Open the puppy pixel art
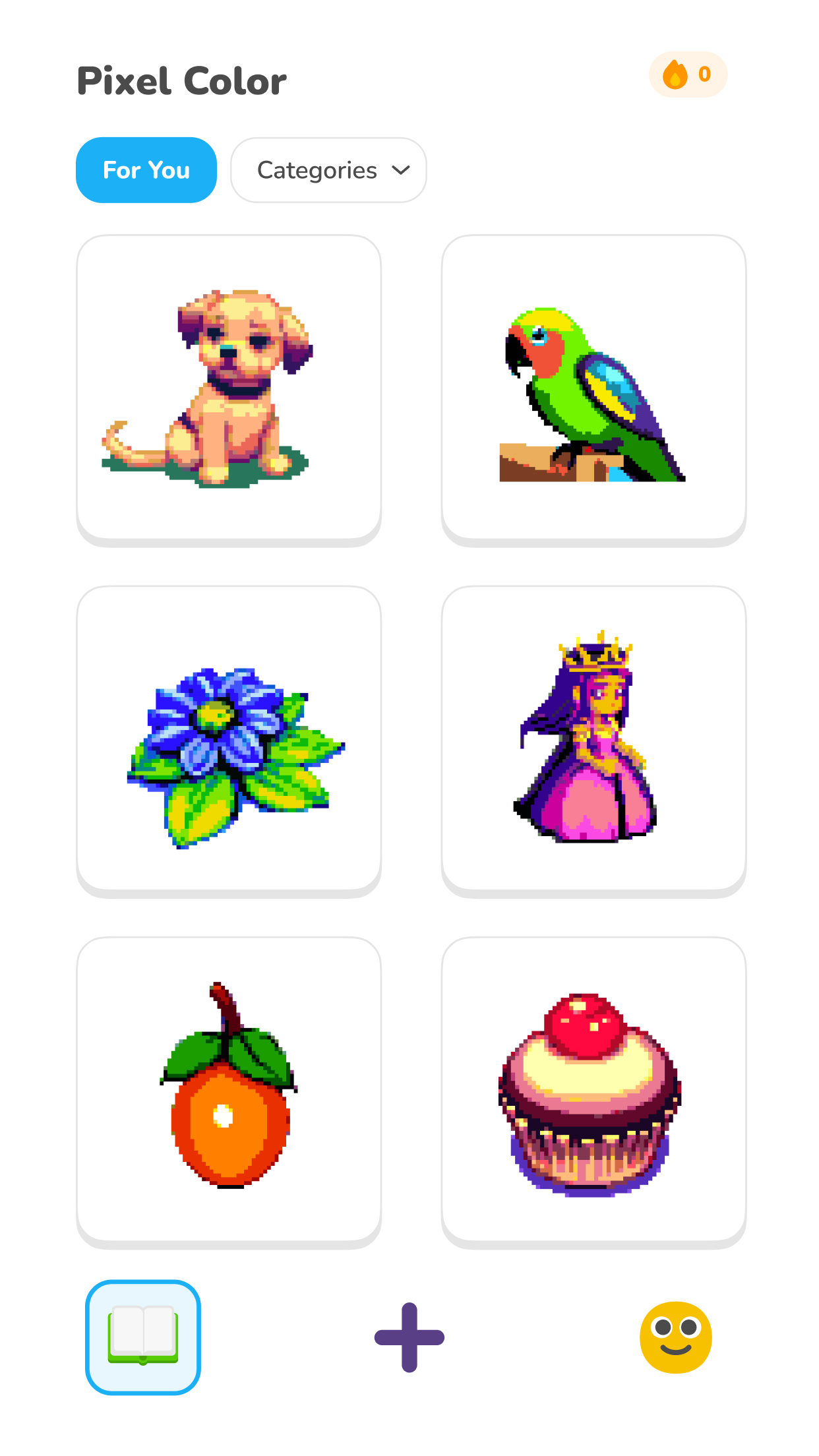 point(229,389)
